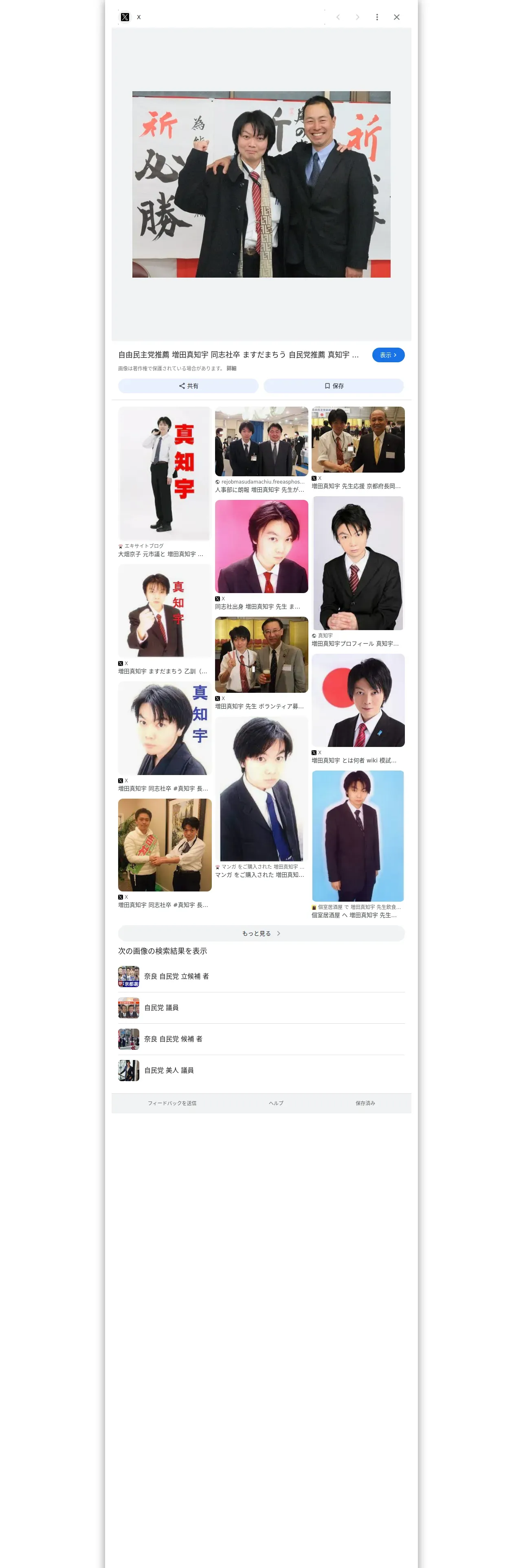Close the image preview panel
This screenshot has width=523, height=1568.
(x=396, y=17)
